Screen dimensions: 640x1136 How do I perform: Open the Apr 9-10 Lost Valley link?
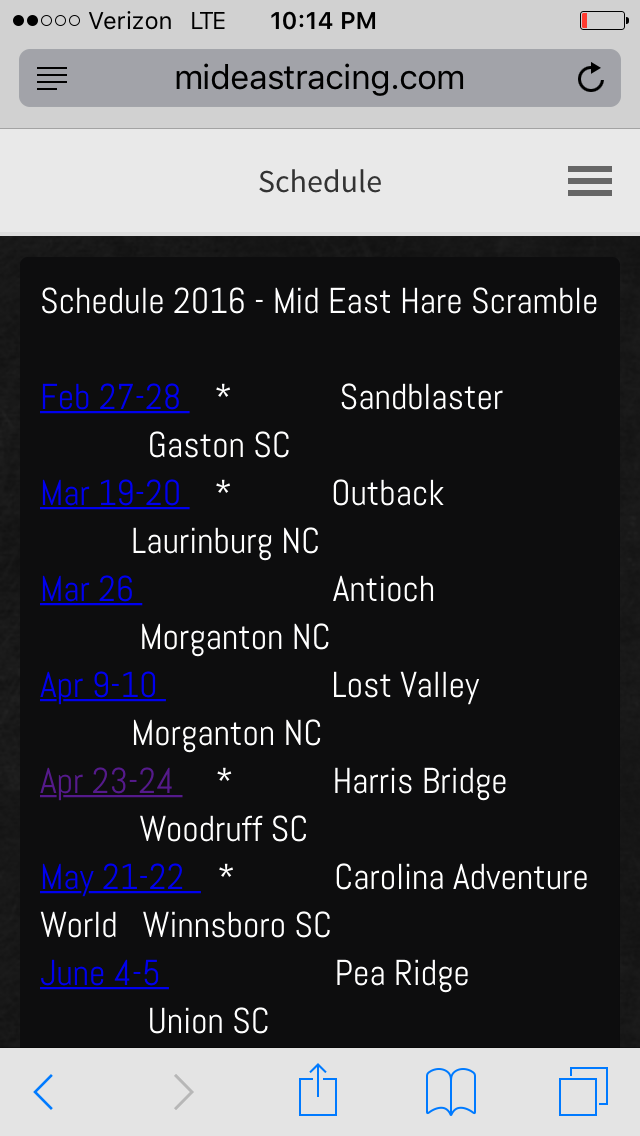(x=102, y=685)
